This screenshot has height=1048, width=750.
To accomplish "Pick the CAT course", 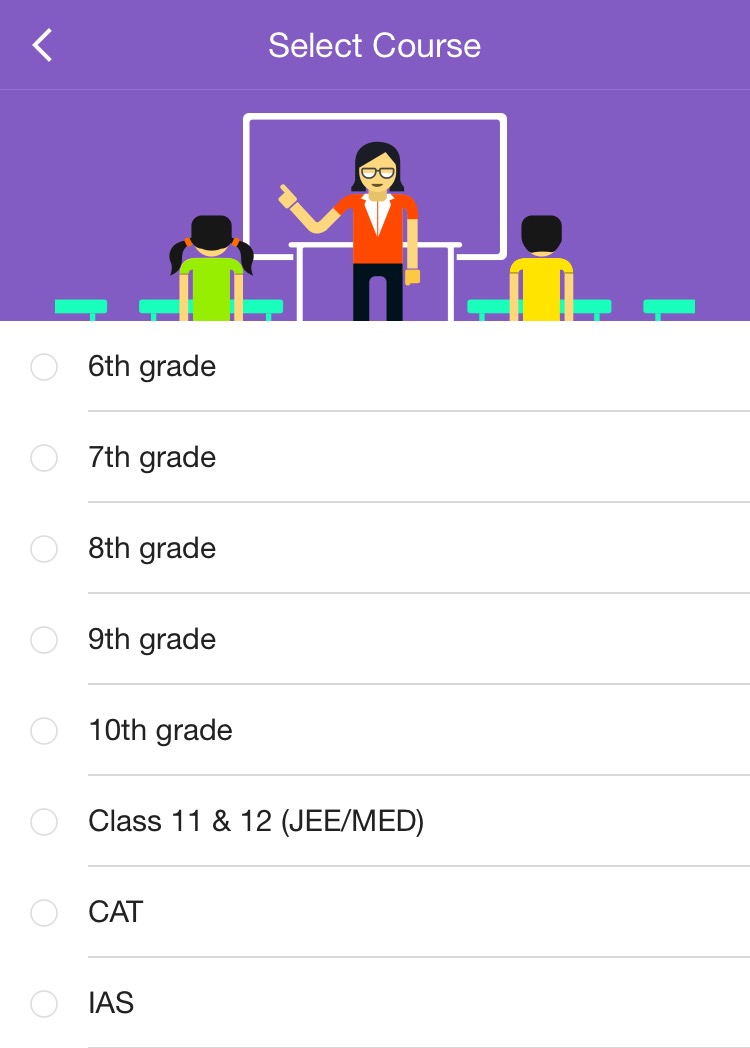I will (44, 912).
